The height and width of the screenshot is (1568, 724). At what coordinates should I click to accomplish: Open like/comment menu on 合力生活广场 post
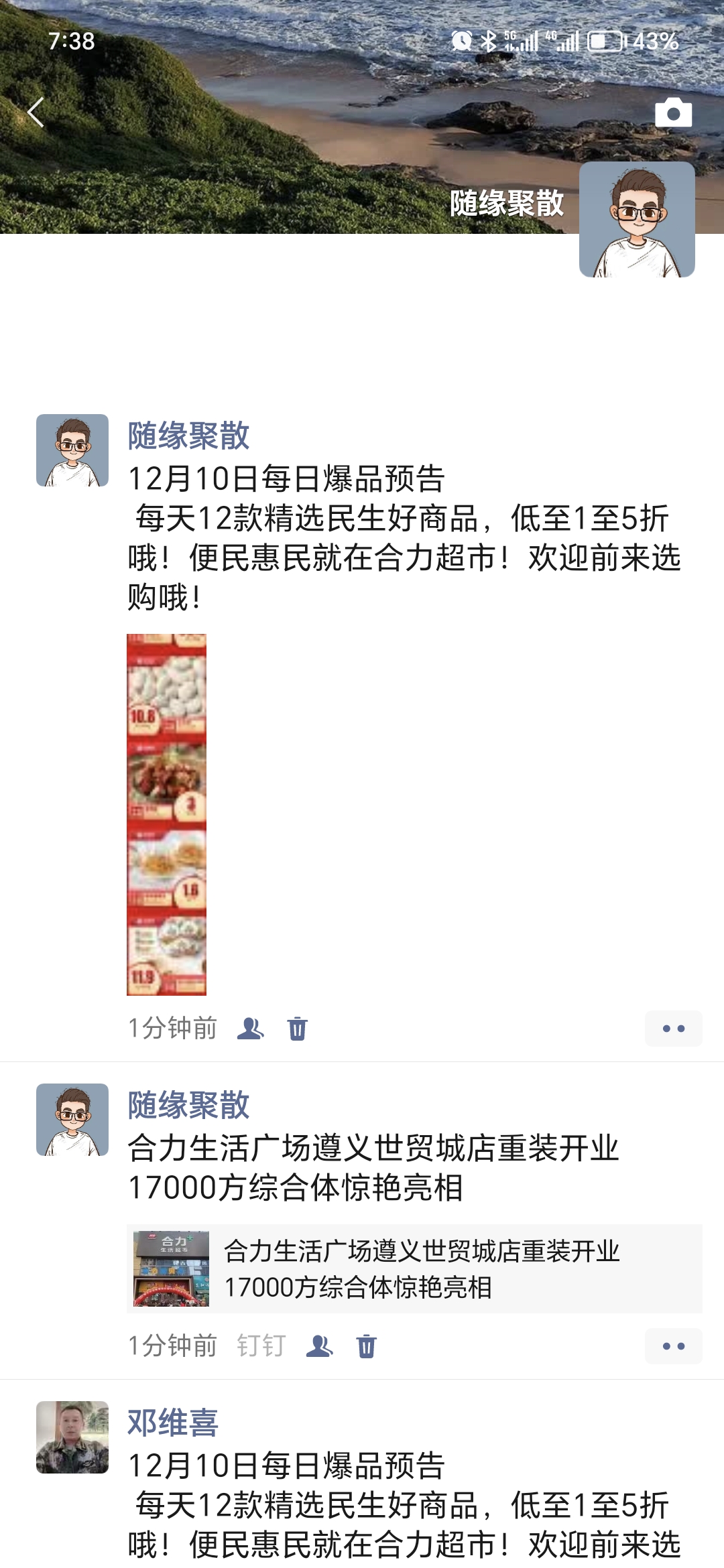[x=673, y=1346]
